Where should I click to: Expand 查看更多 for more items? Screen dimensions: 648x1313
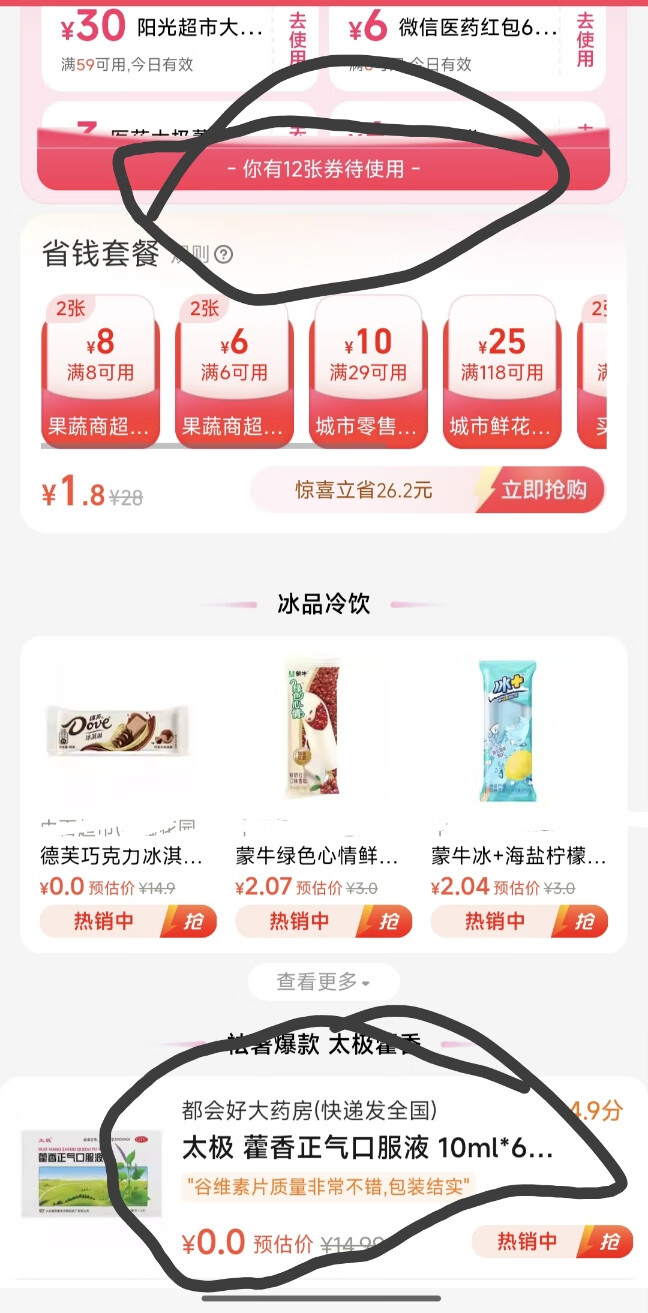click(x=323, y=982)
